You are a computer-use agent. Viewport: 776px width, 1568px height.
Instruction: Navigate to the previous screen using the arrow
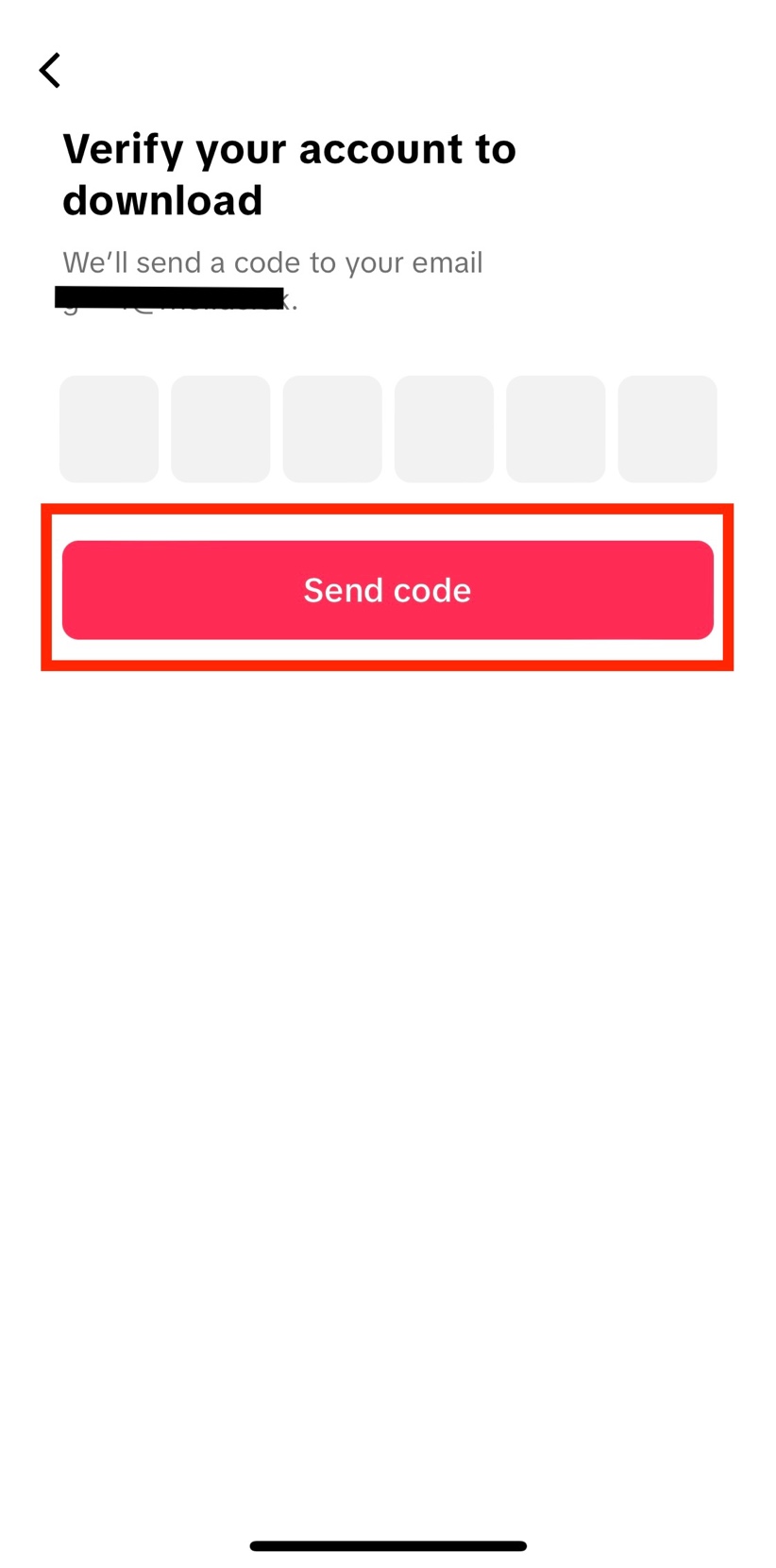pyautogui.click(x=49, y=70)
